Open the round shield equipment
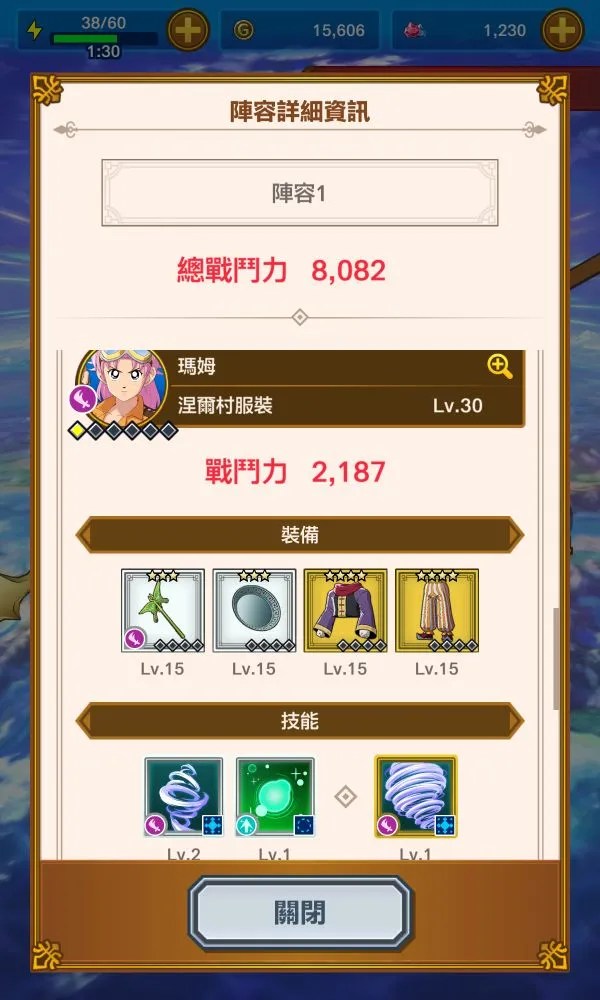Viewport: 600px width, 1000px height. [254, 610]
